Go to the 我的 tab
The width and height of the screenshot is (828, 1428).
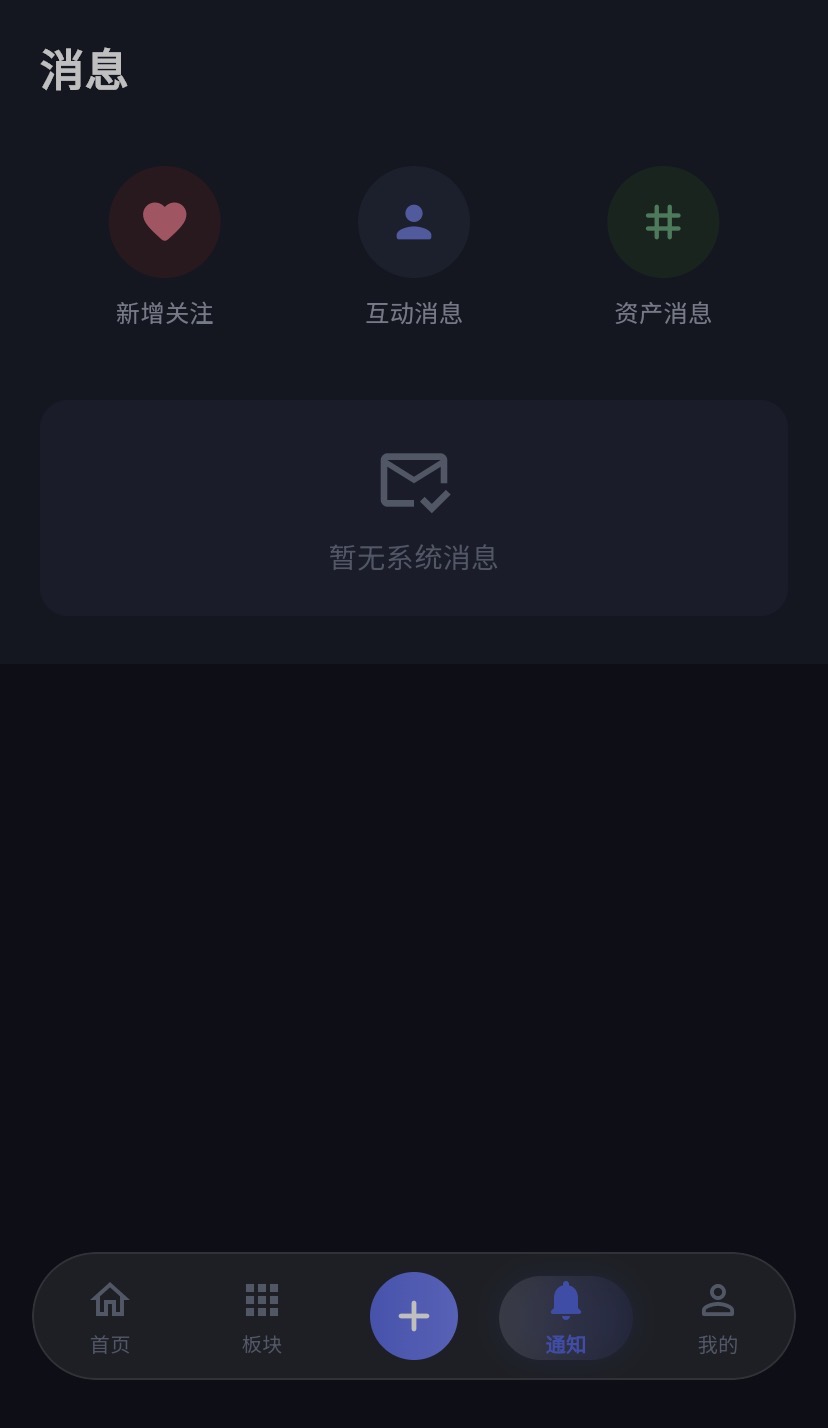point(718,1317)
